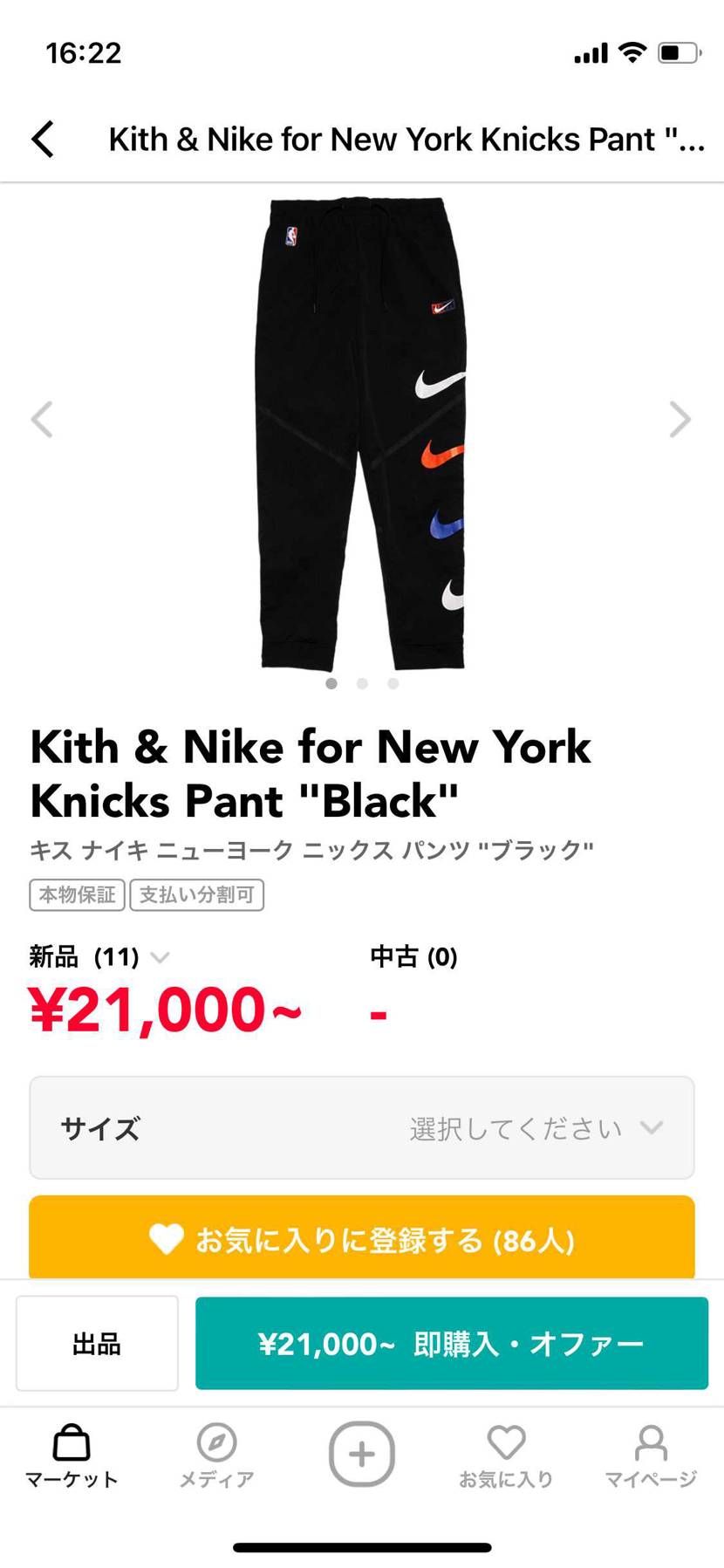Go back using the top-left arrow

pyautogui.click(x=43, y=139)
